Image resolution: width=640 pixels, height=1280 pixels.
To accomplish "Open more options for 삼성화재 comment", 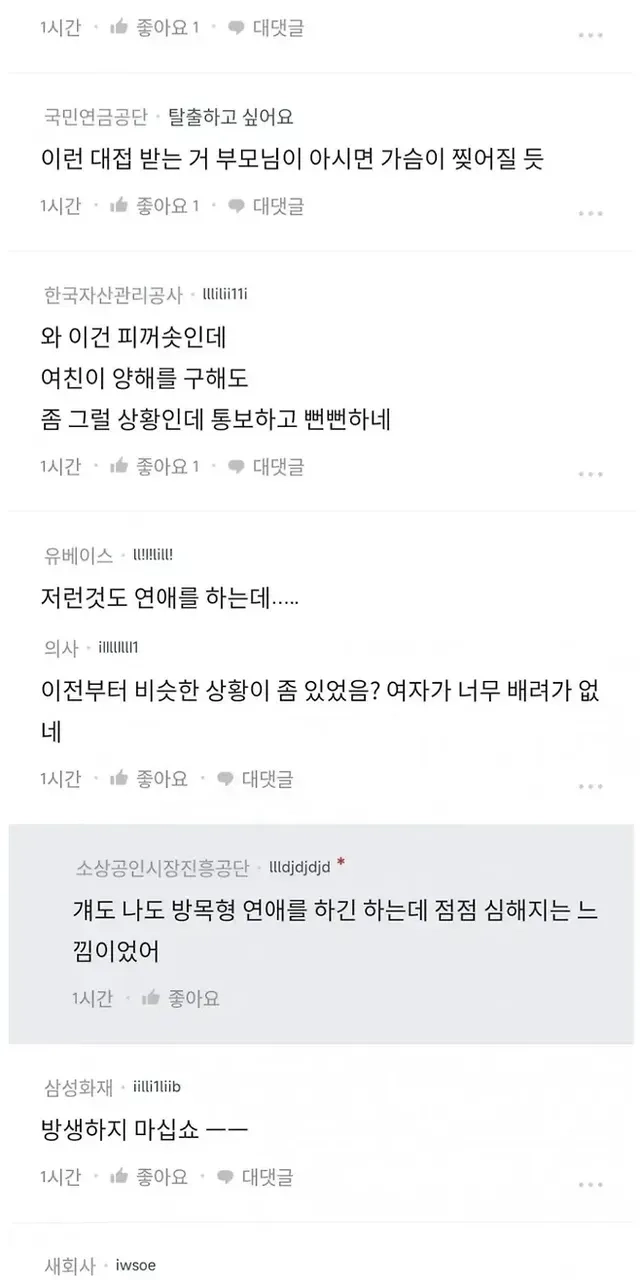I will (591, 1185).
